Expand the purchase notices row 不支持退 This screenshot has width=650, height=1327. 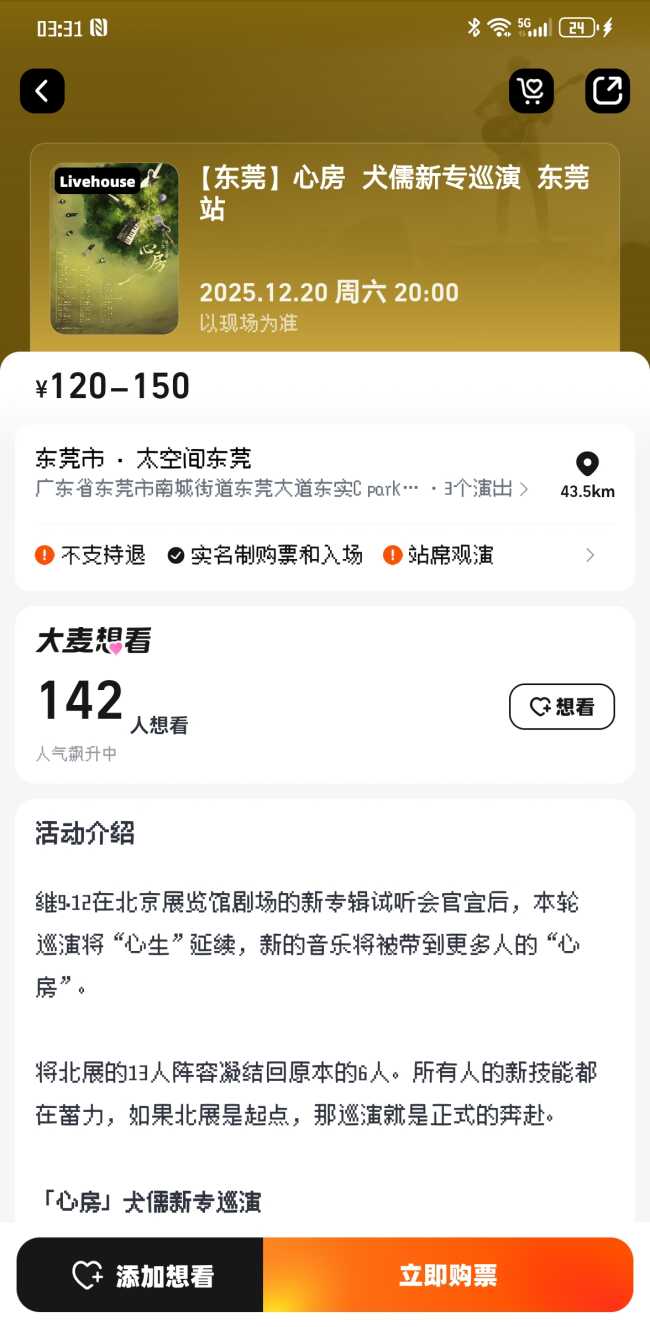tap(320, 555)
